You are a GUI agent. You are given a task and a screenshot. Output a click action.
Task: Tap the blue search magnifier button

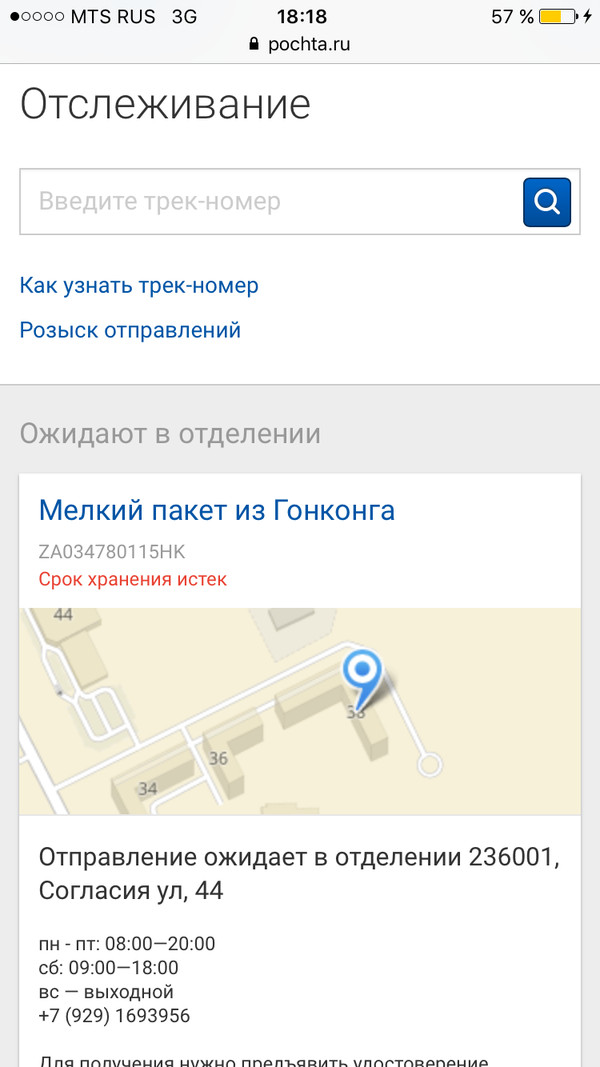tap(547, 202)
